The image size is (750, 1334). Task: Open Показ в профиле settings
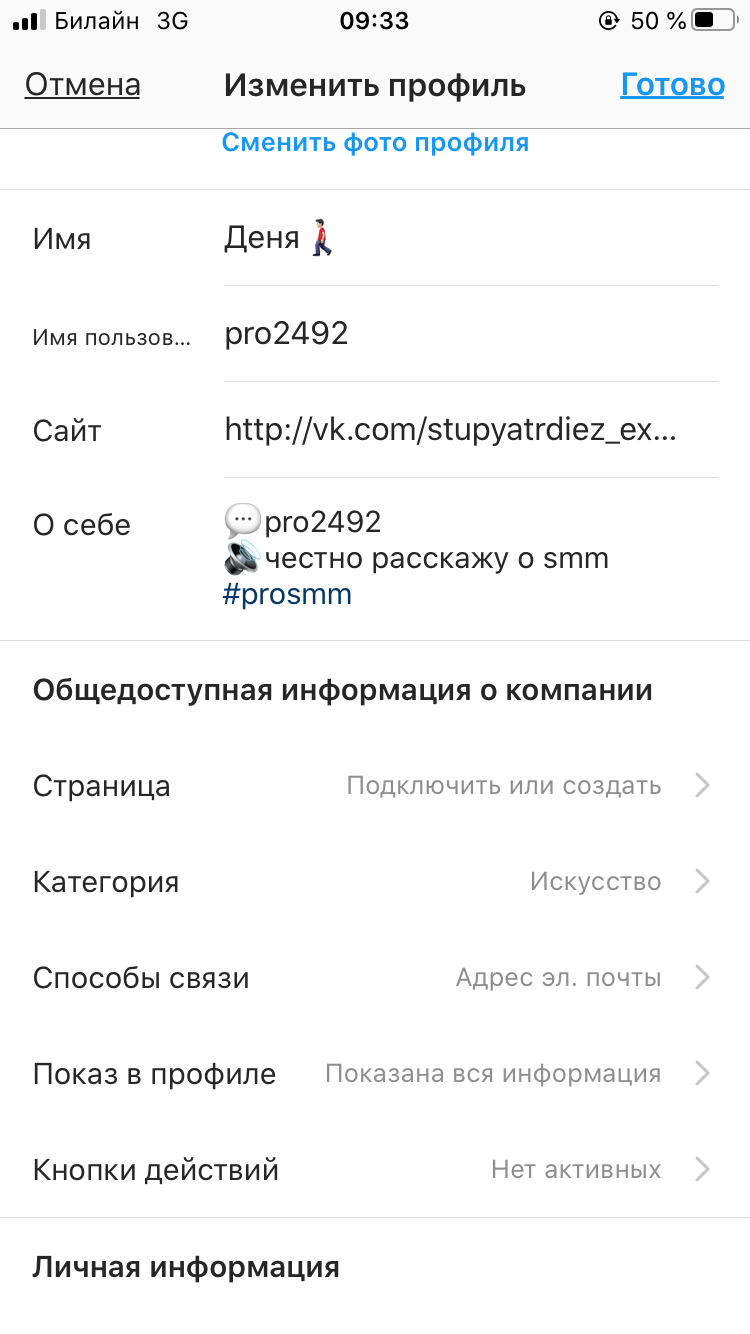[375, 1074]
